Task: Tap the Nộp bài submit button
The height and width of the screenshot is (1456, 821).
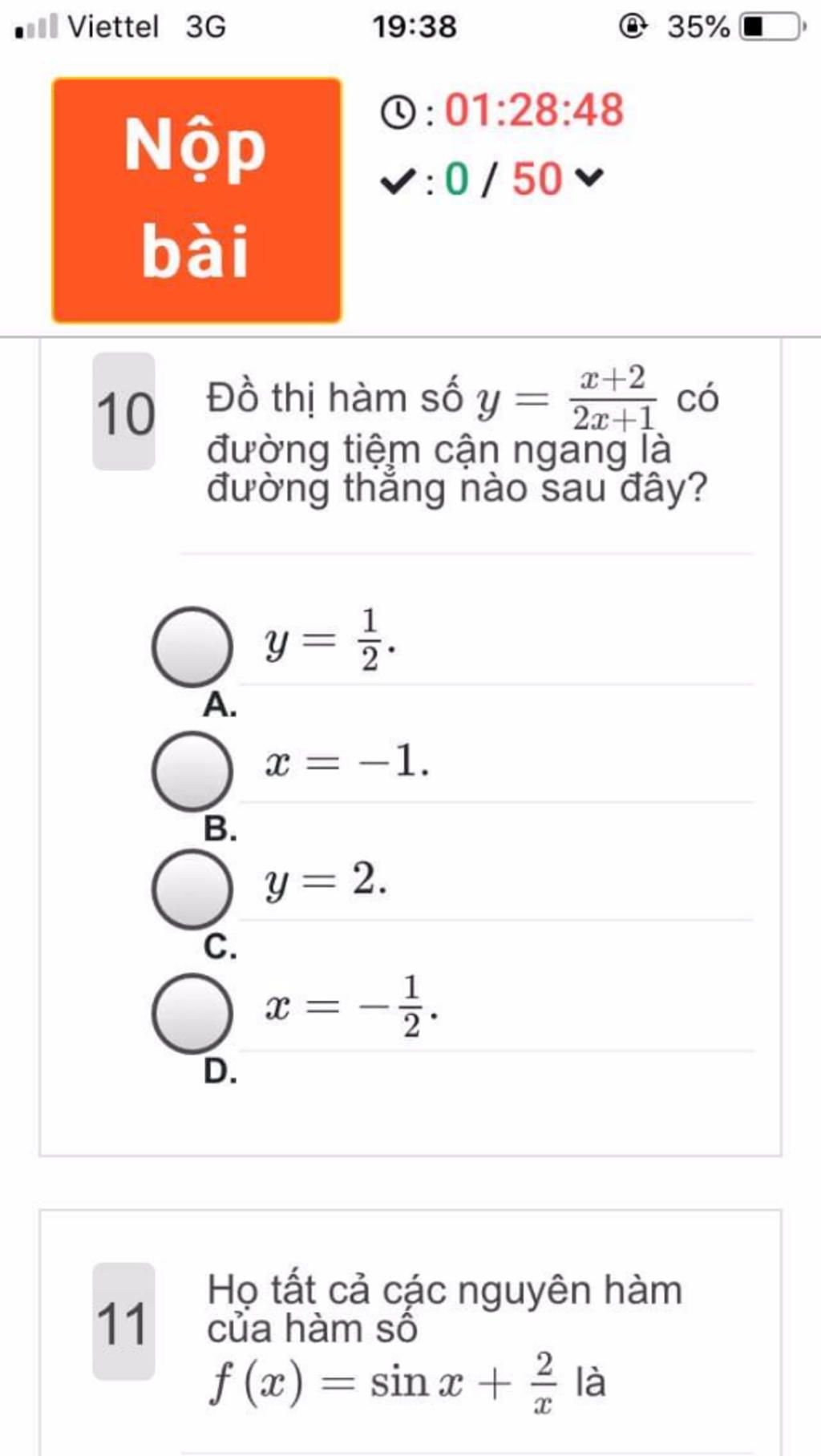Action: click(196, 200)
